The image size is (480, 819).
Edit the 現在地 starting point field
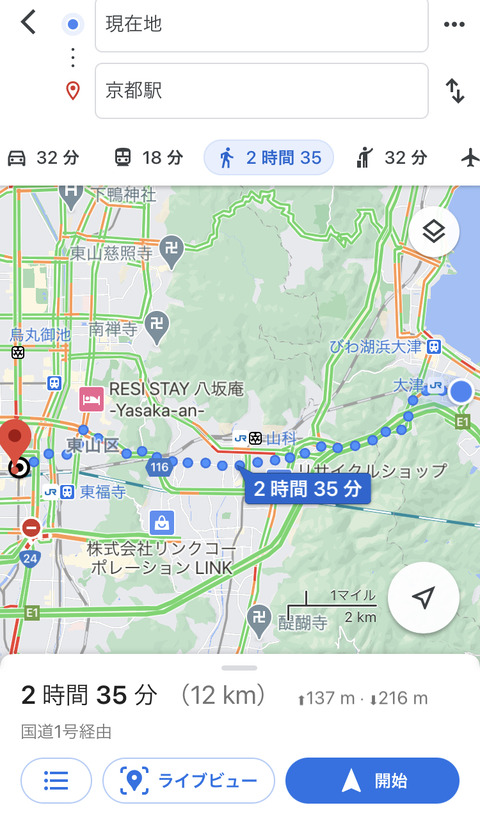click(262, 25)
